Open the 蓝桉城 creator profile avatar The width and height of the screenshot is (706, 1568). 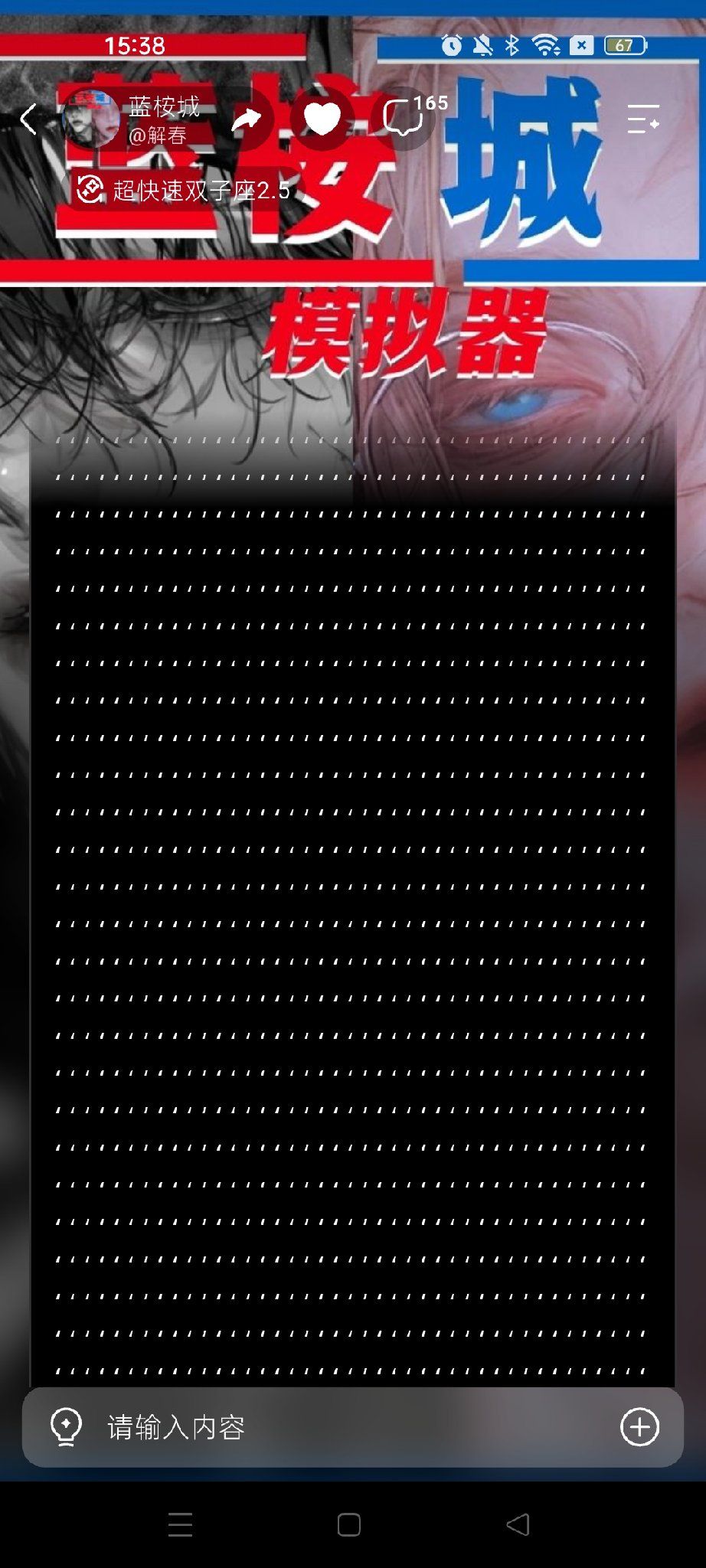coord(91,119)
